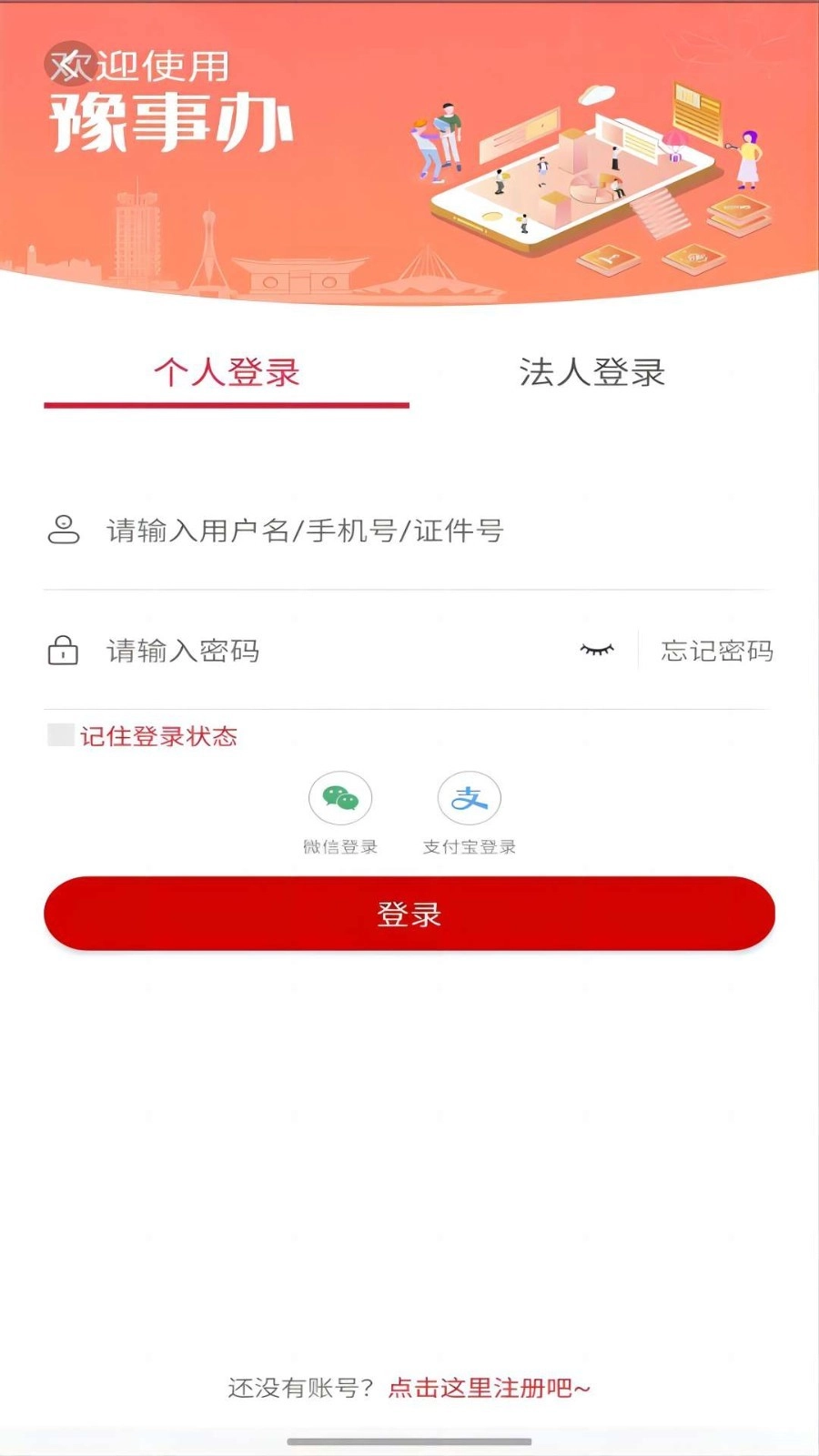819x1456 pixels.
Task: Switch to the 法人登录 tab
Action: pyautogui.click(x=591, y=372)
